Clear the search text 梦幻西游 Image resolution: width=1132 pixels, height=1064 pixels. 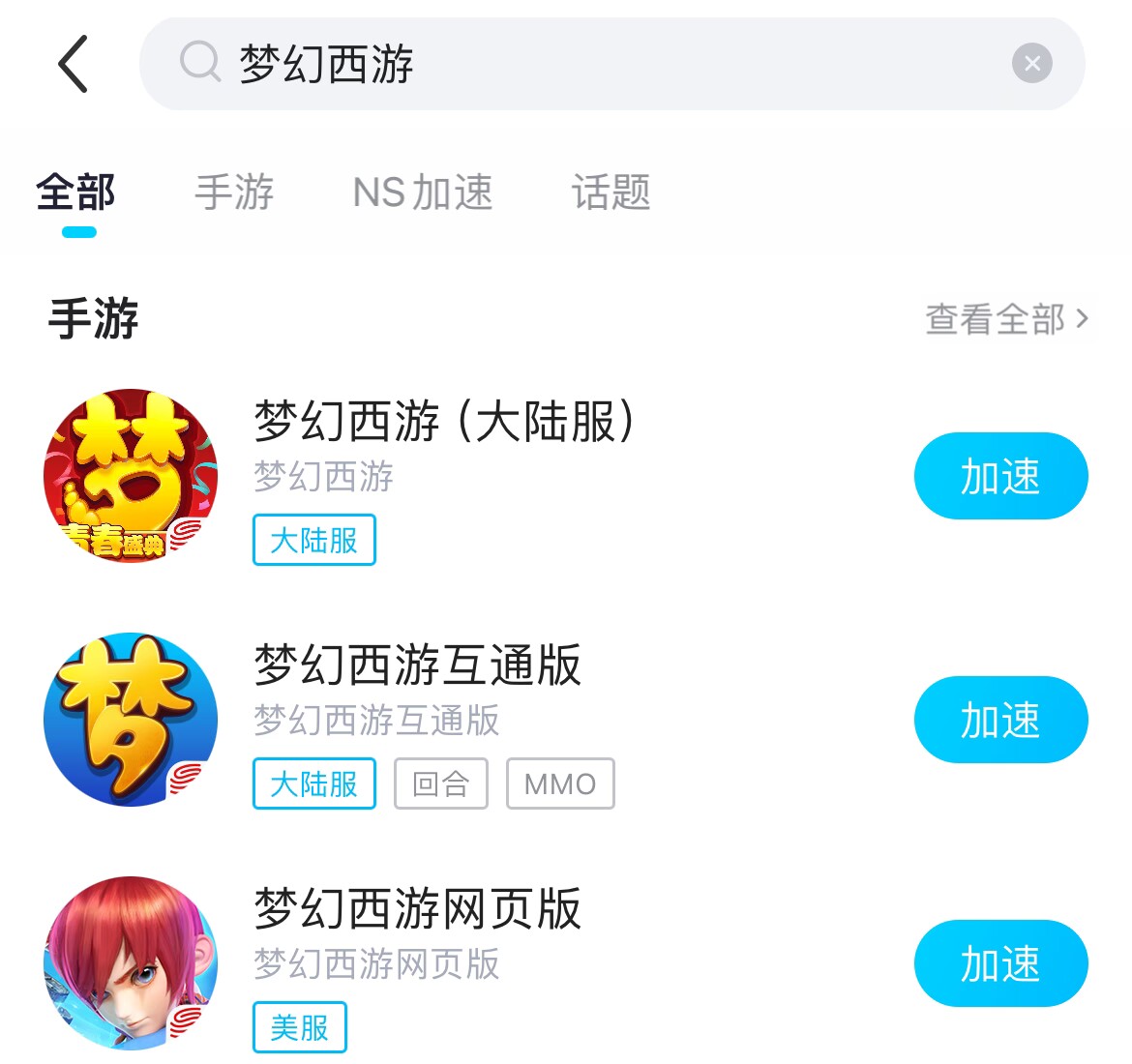click(x=1031, y=64)
